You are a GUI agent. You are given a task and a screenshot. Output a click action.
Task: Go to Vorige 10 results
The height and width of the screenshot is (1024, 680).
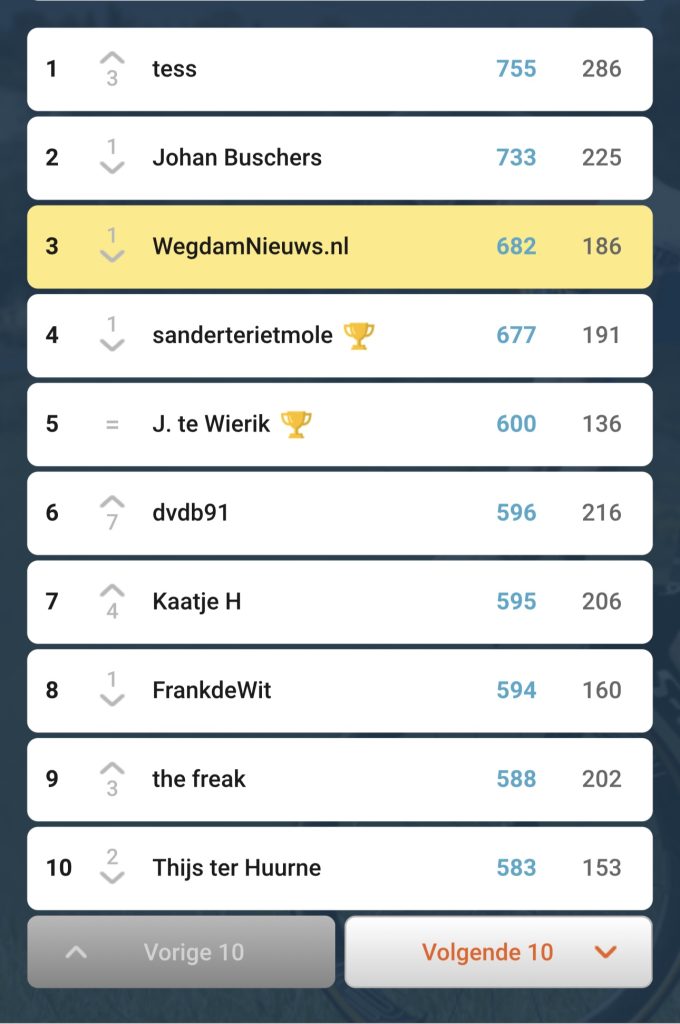click(181, 952)
